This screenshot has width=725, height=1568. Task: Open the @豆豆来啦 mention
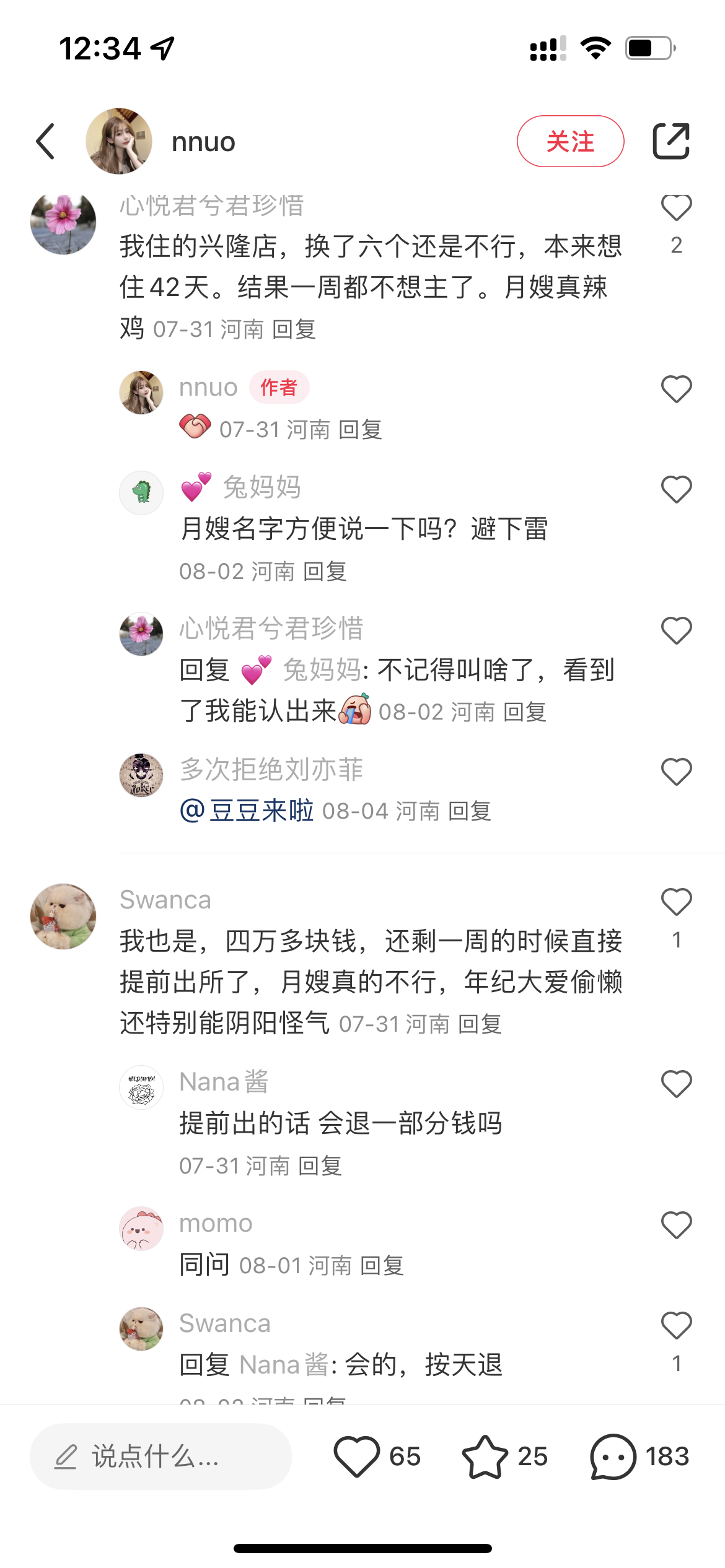click(x=247, y=810)
